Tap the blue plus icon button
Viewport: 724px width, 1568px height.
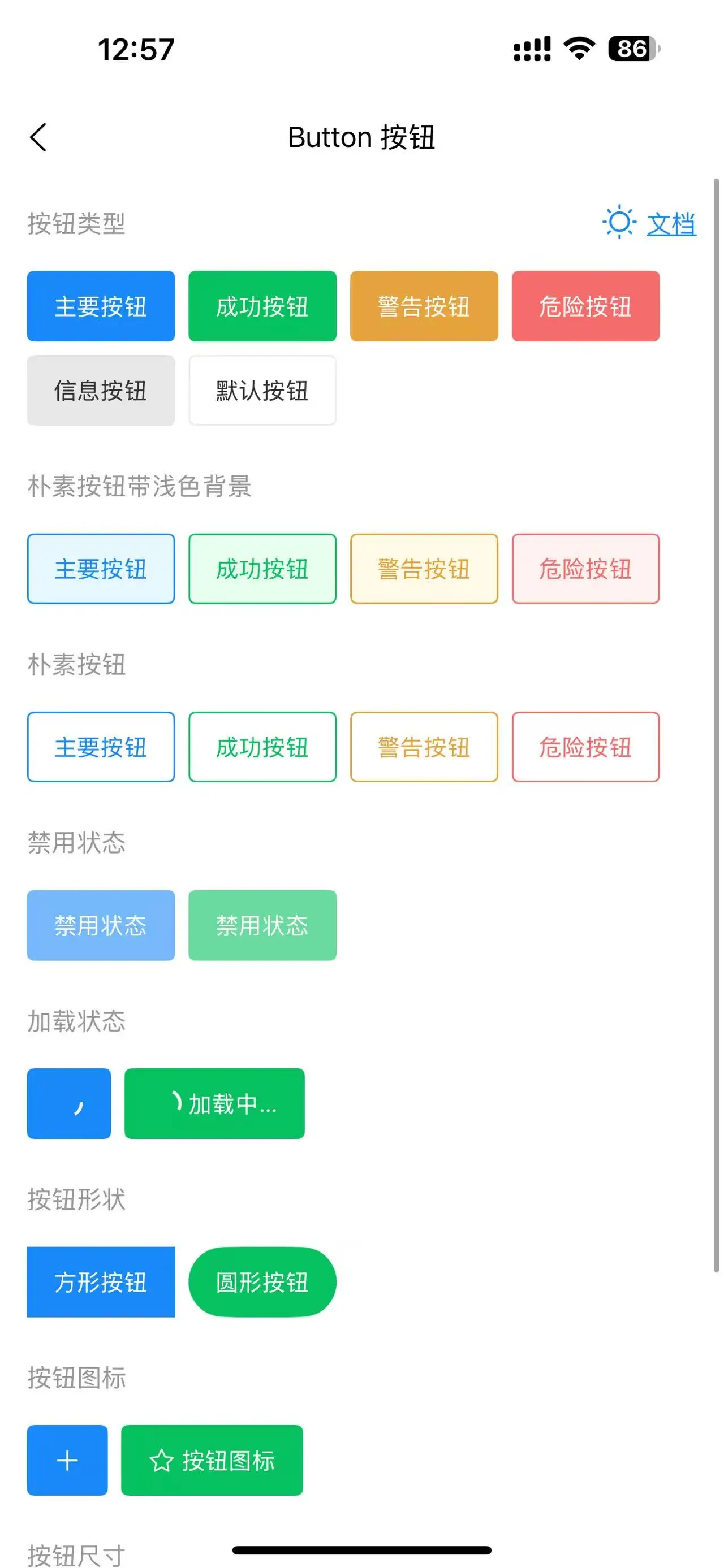(x=67, y=1460)
